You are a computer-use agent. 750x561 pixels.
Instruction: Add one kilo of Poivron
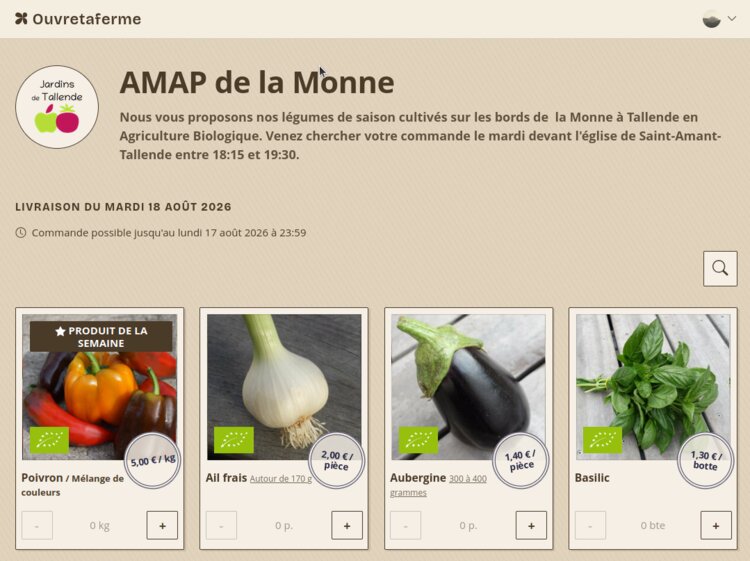click(162, 525)
